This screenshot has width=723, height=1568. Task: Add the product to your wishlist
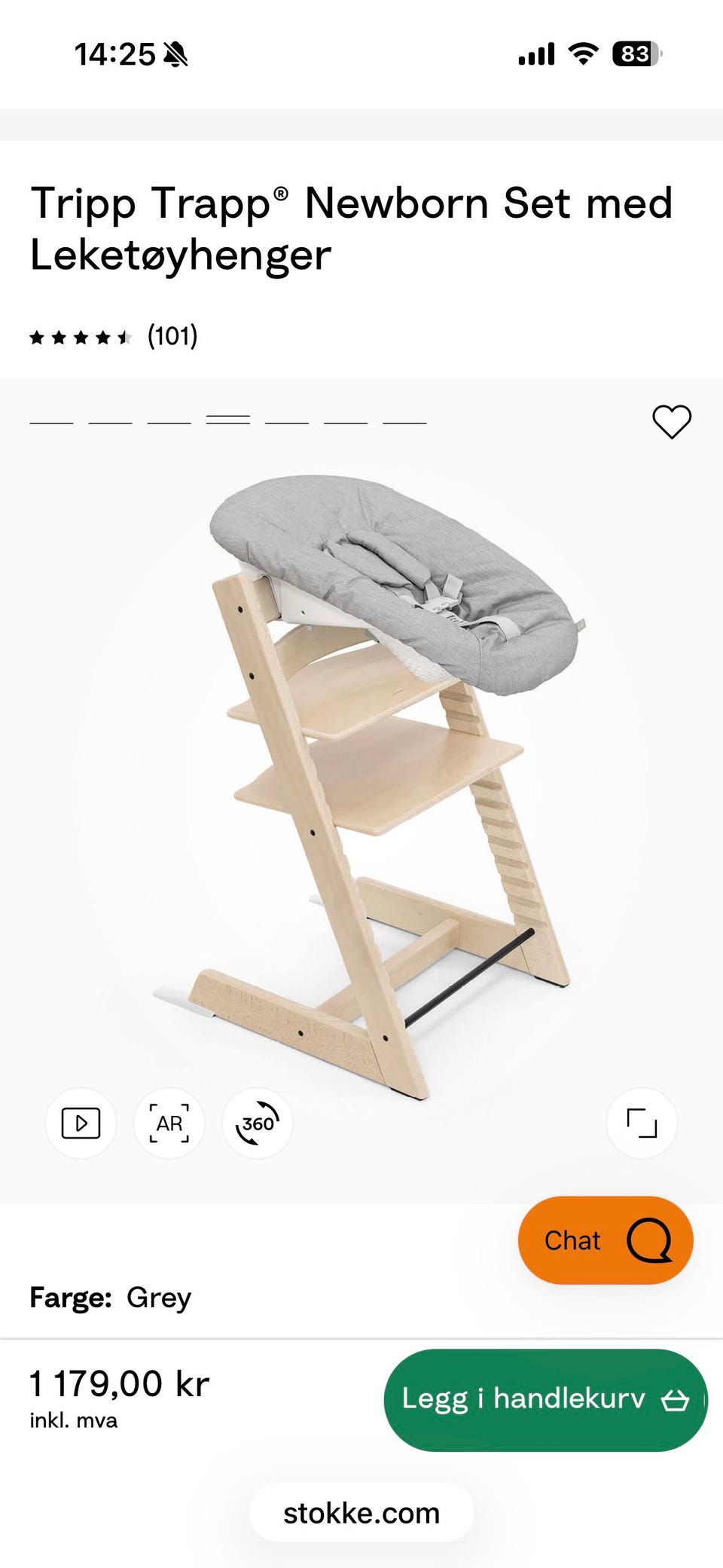pos(671,421)
